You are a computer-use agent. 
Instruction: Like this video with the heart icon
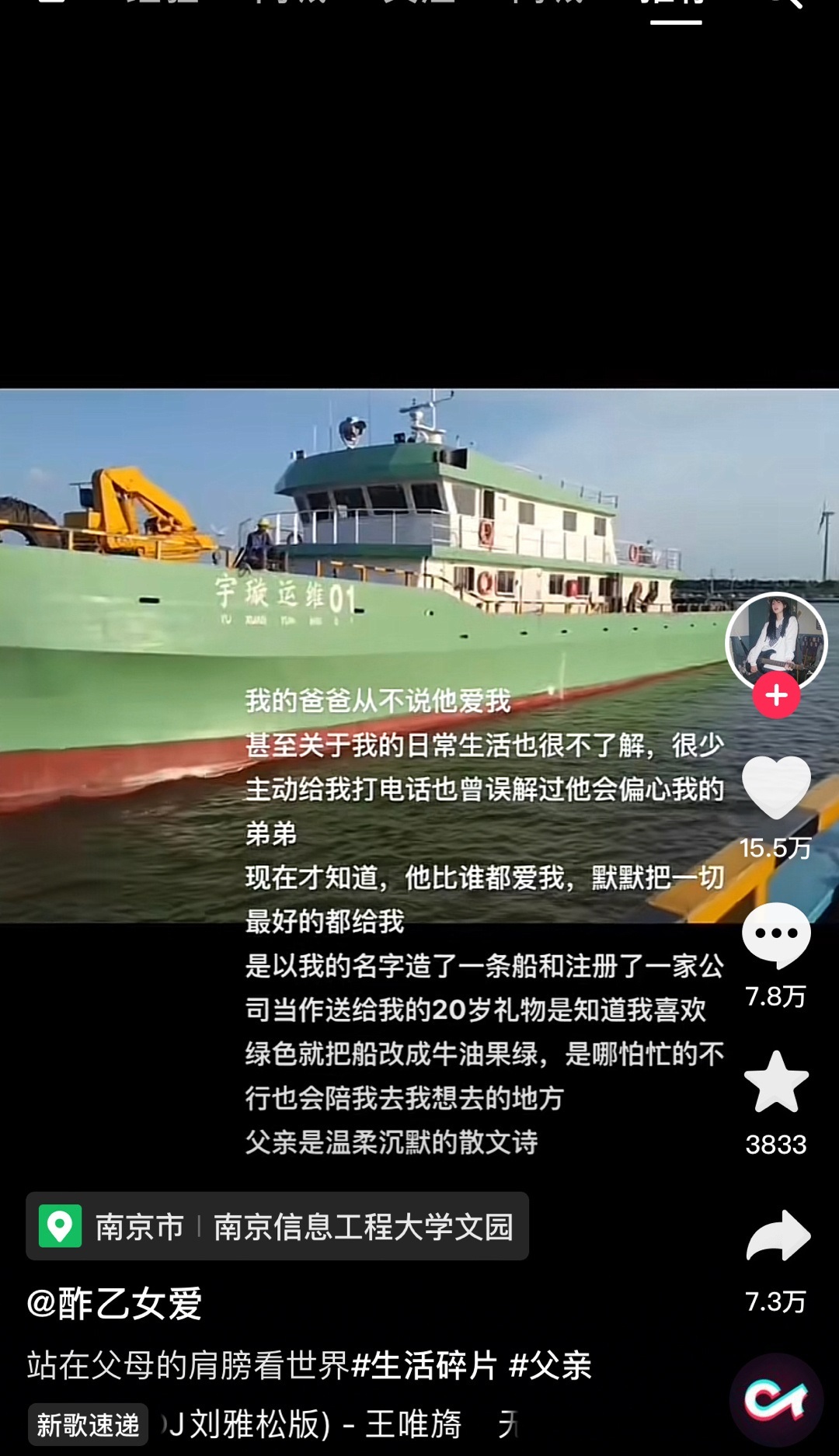pyautogui.click(x=776, y=787)
